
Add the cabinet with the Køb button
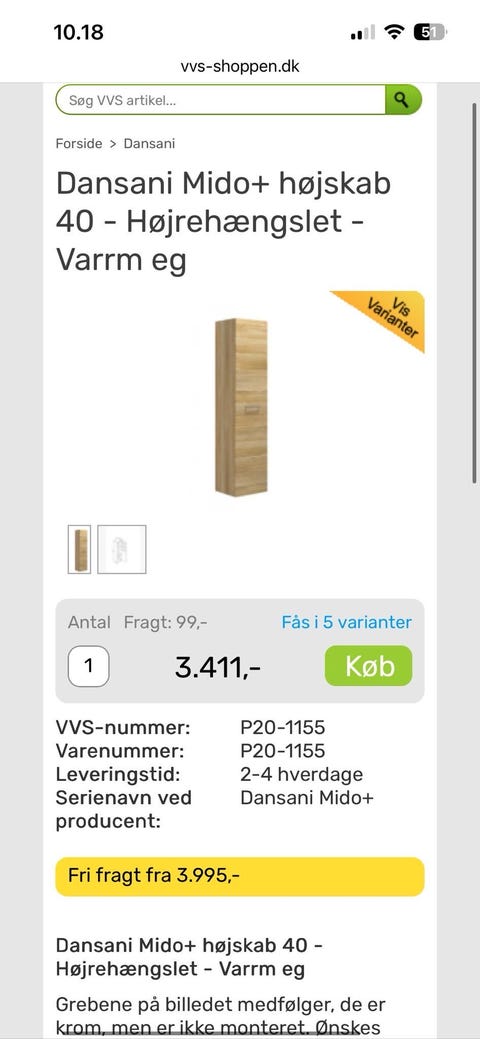point(369,666)
